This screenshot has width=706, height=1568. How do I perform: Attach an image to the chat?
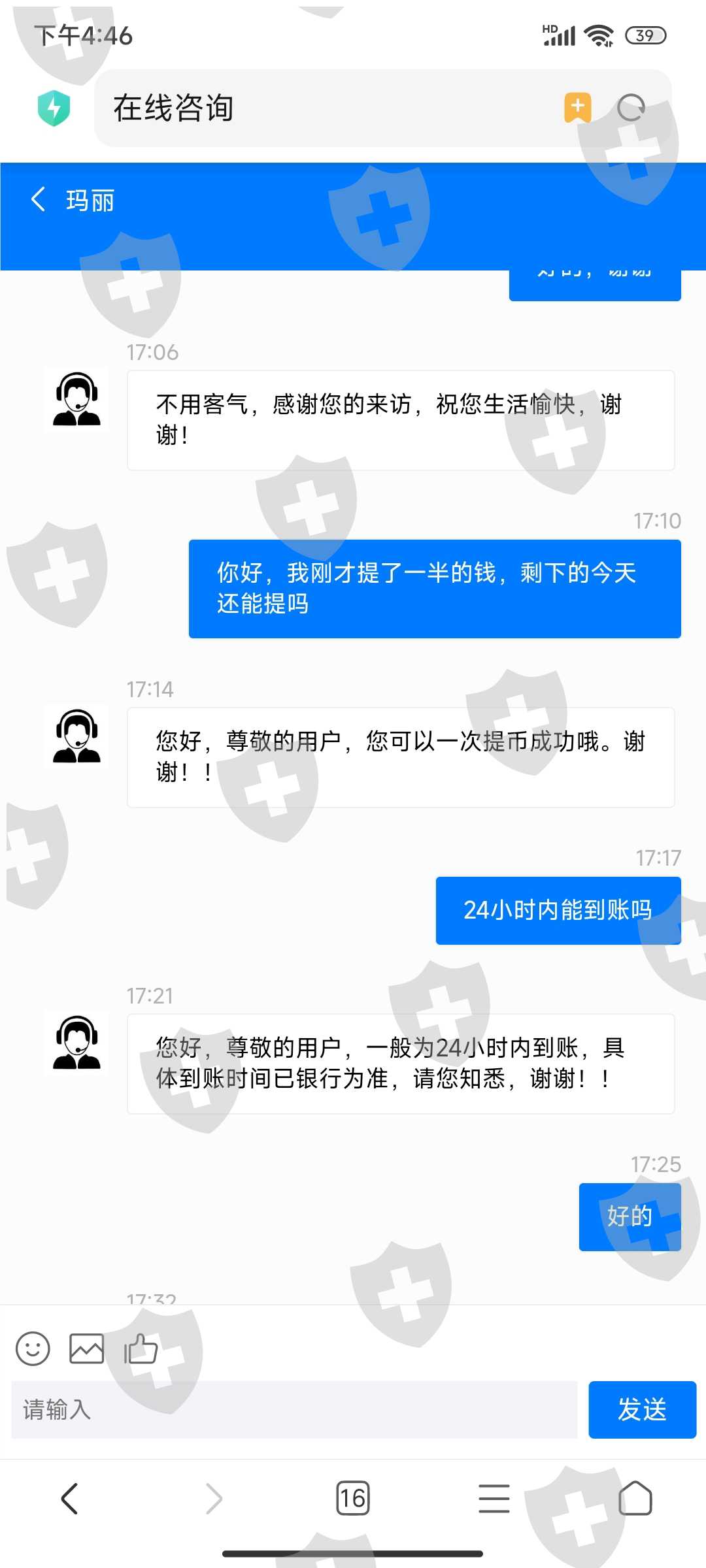pos(87,1348)
